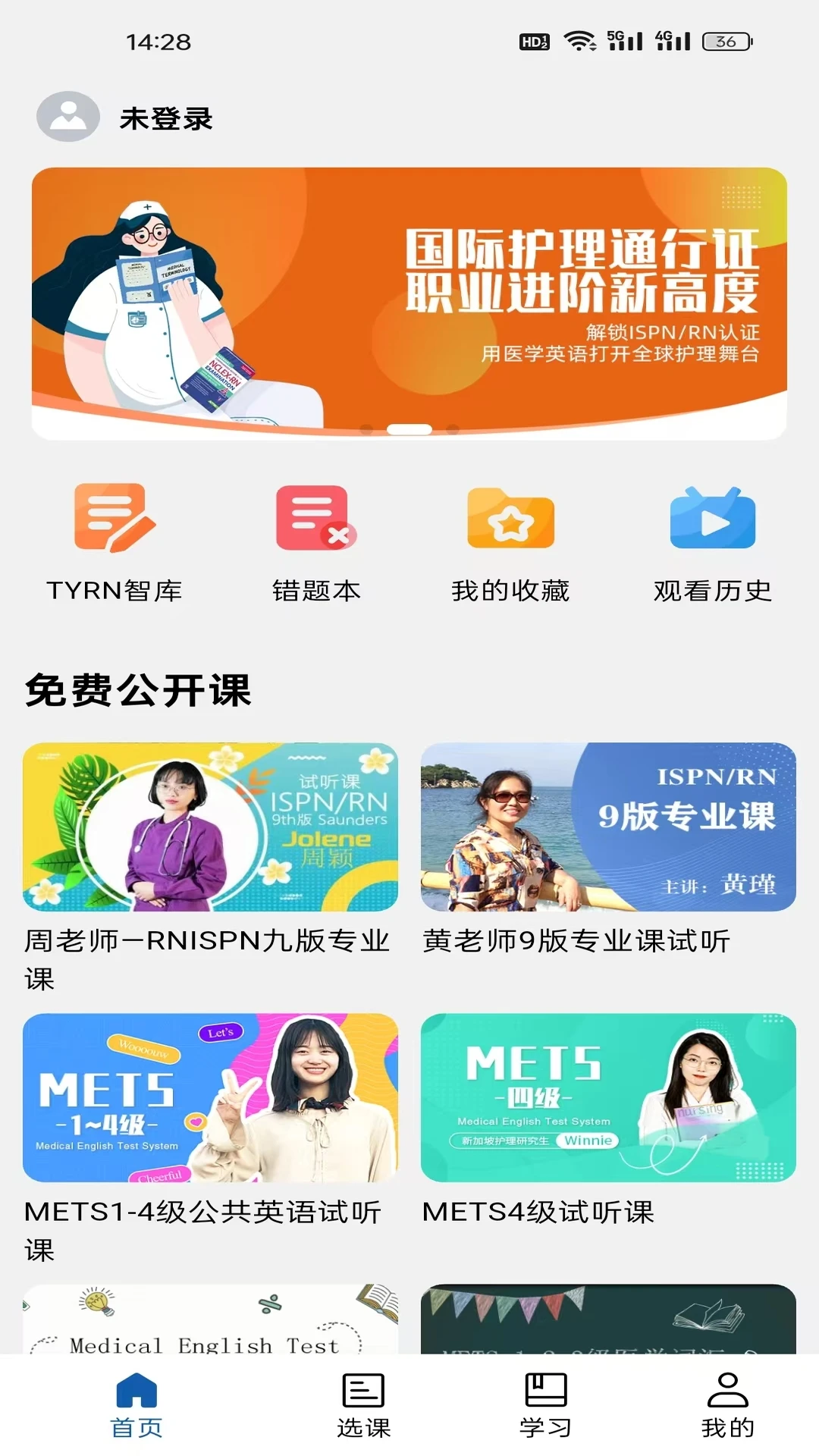Select the active carousel indicator dot

[409, 428]
